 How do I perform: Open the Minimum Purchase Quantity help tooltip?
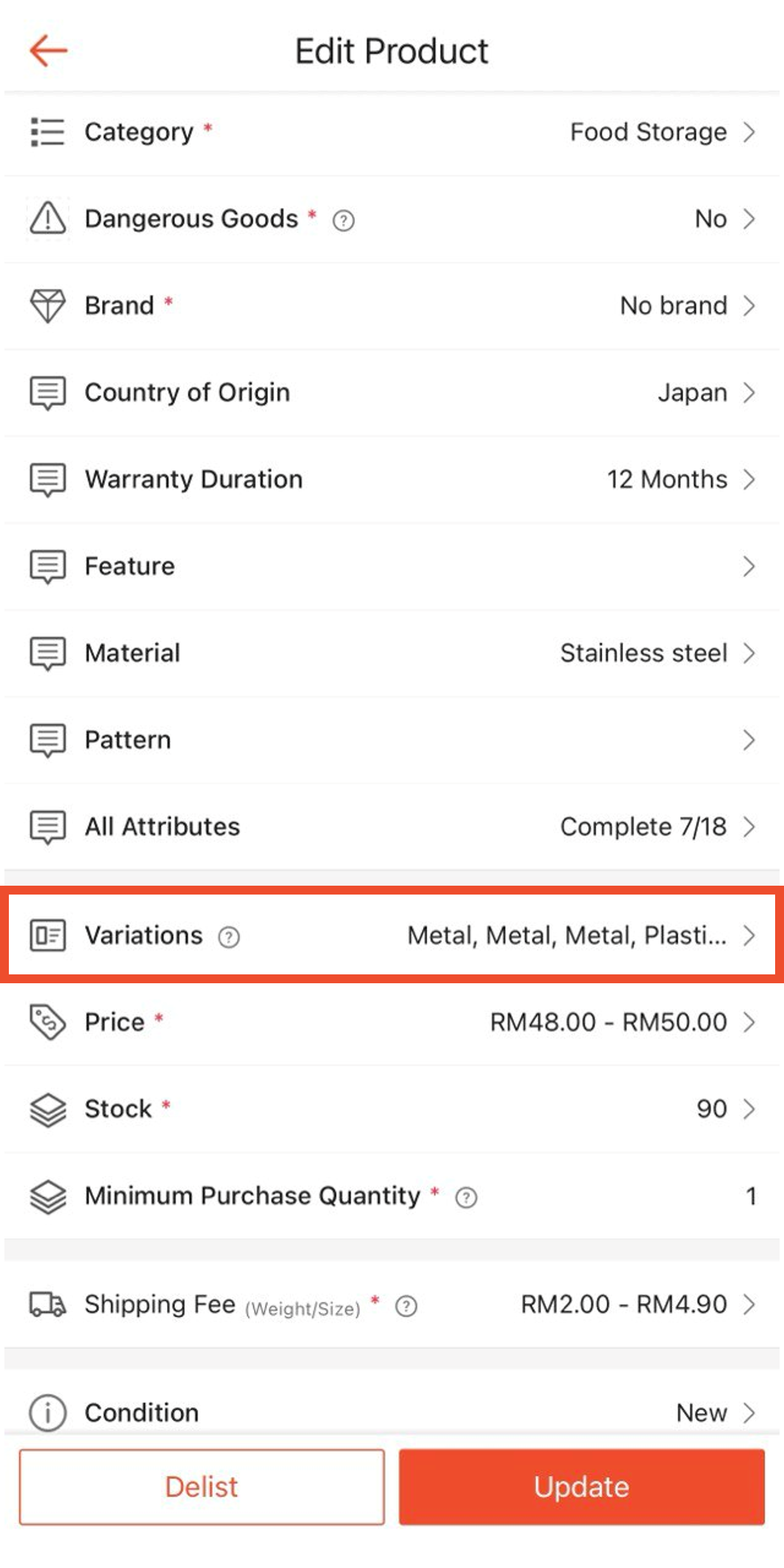click(x=466, y=1196)
